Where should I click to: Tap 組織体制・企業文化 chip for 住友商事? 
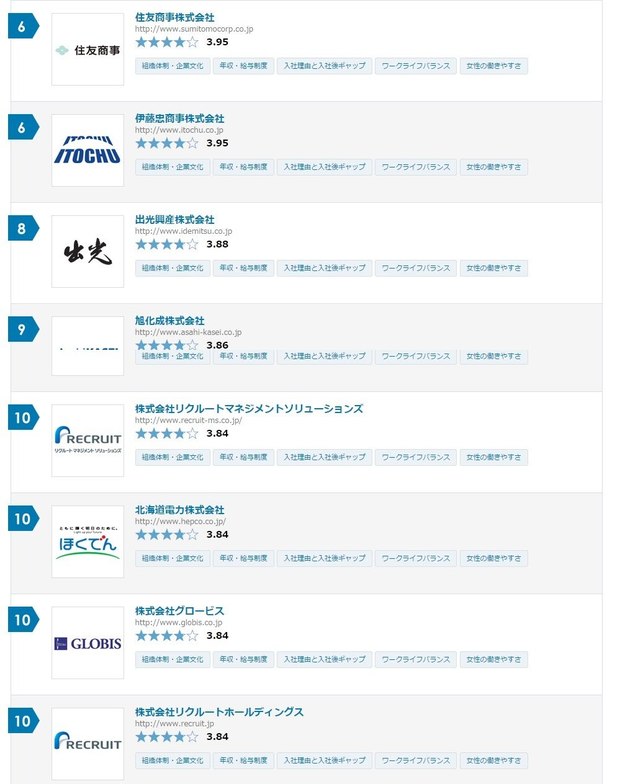tap(172, 66)
